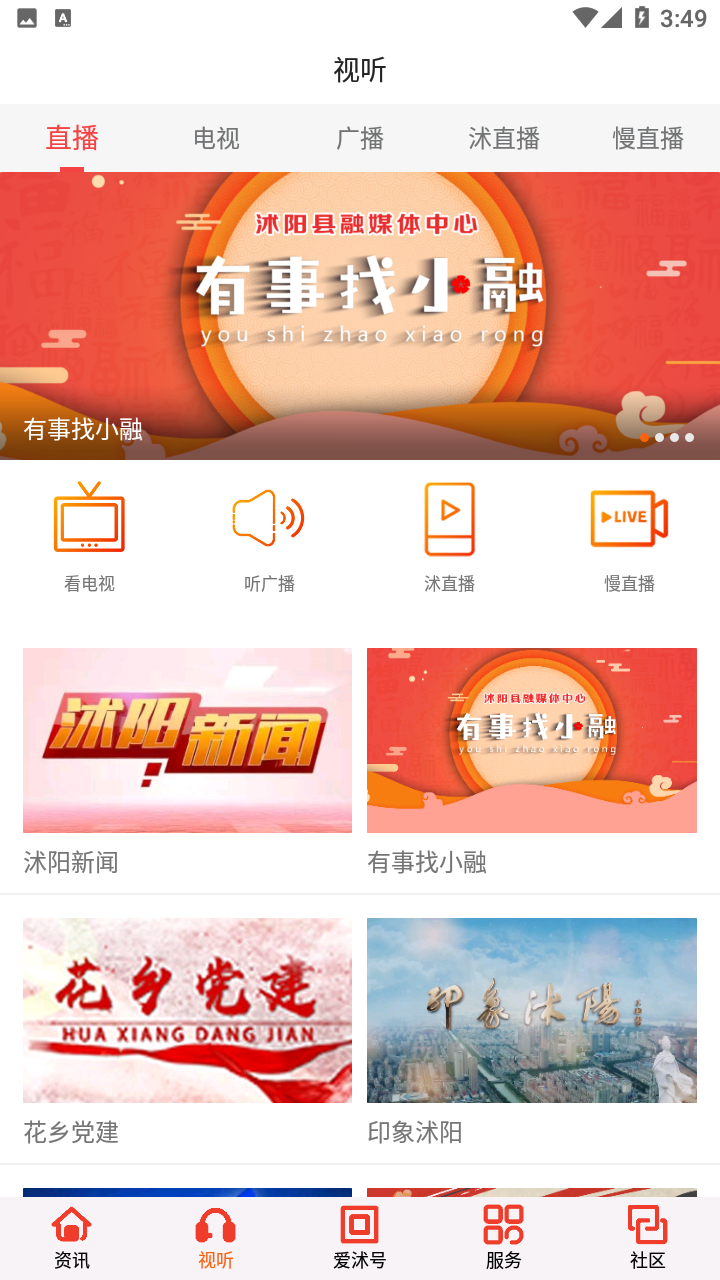The height and width of the screenshot is (1280, 720).
Task: Switch to the 电视 tab
Action: [215, 139]
